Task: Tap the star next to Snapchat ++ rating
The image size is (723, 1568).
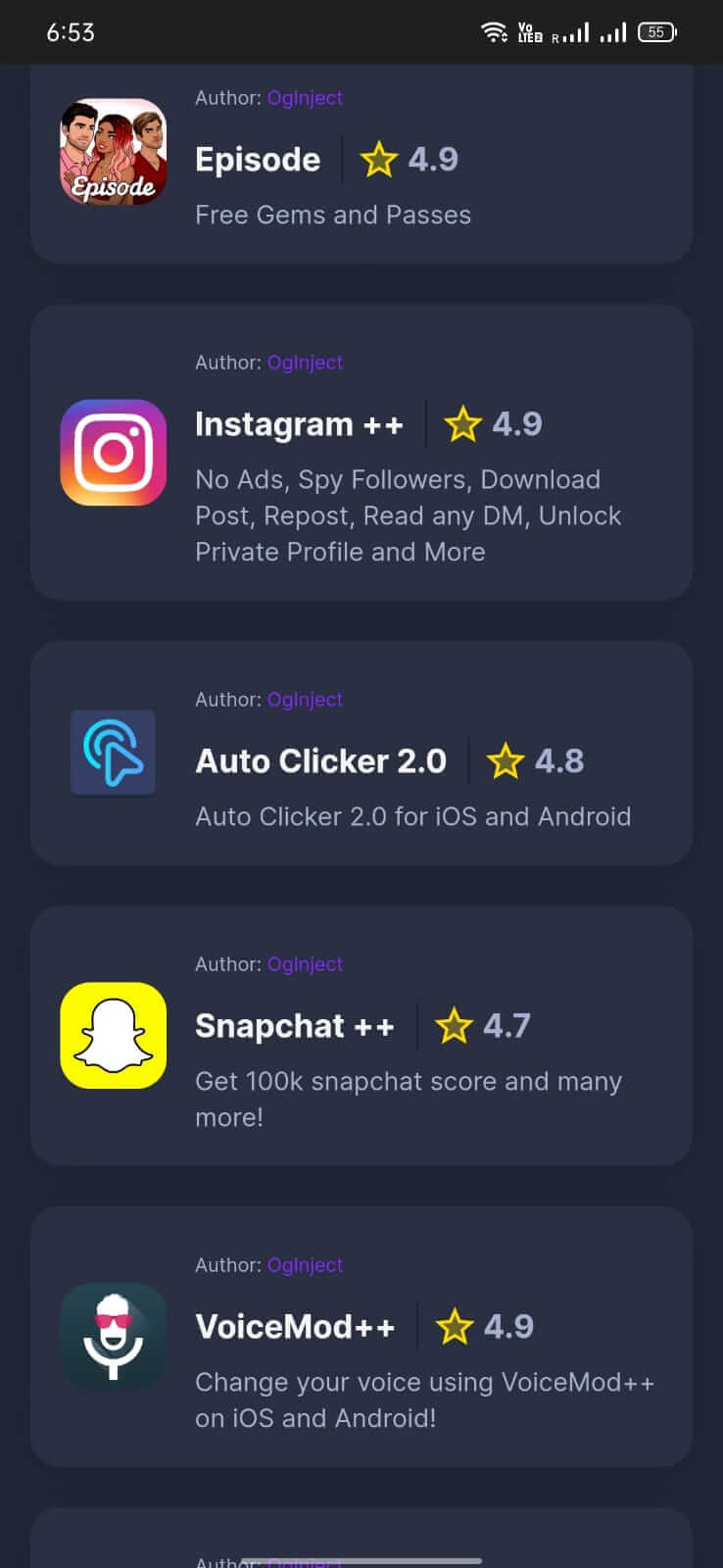Action: click(454, 1026)
